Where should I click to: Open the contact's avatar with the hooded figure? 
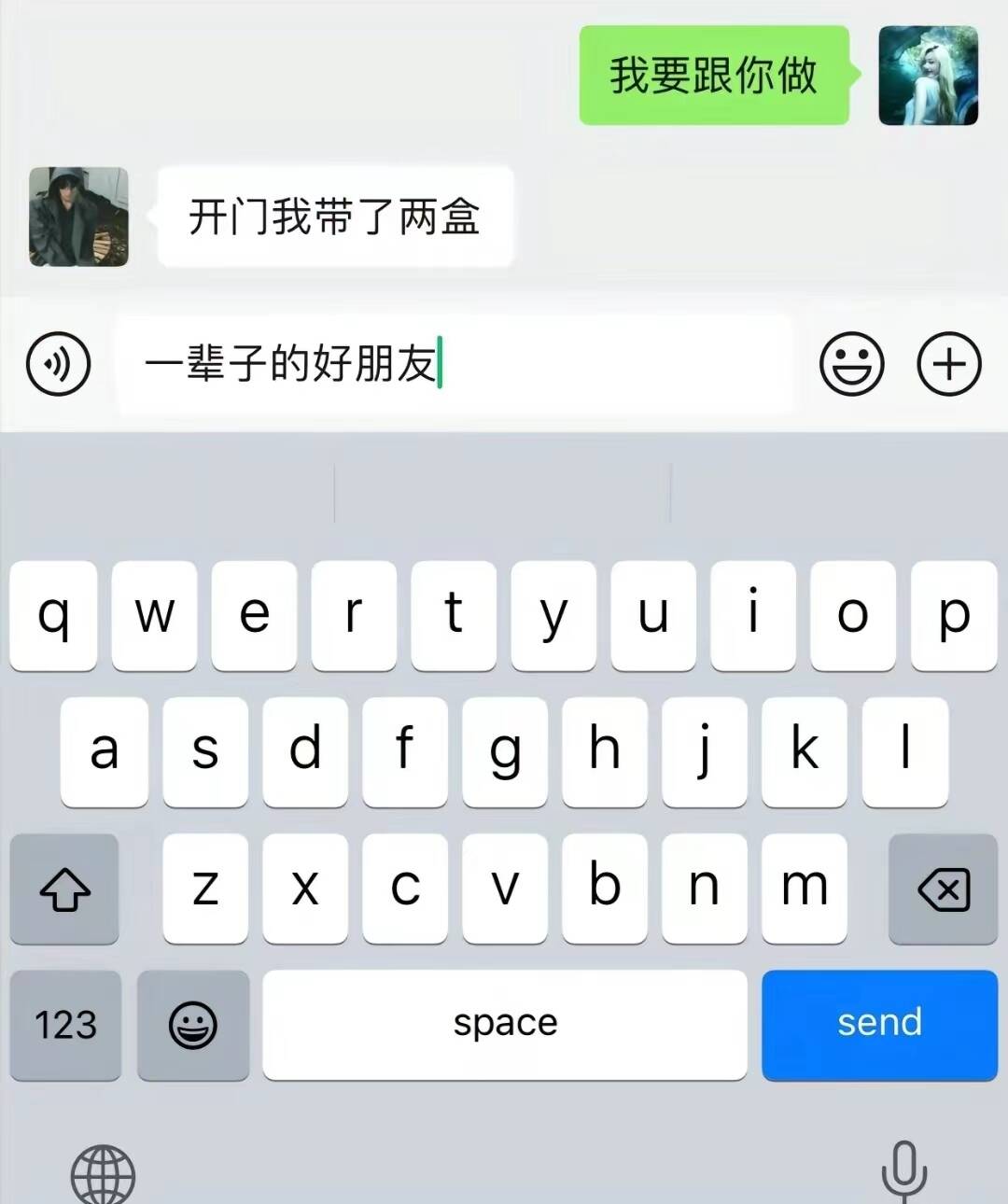pos(79,217)
